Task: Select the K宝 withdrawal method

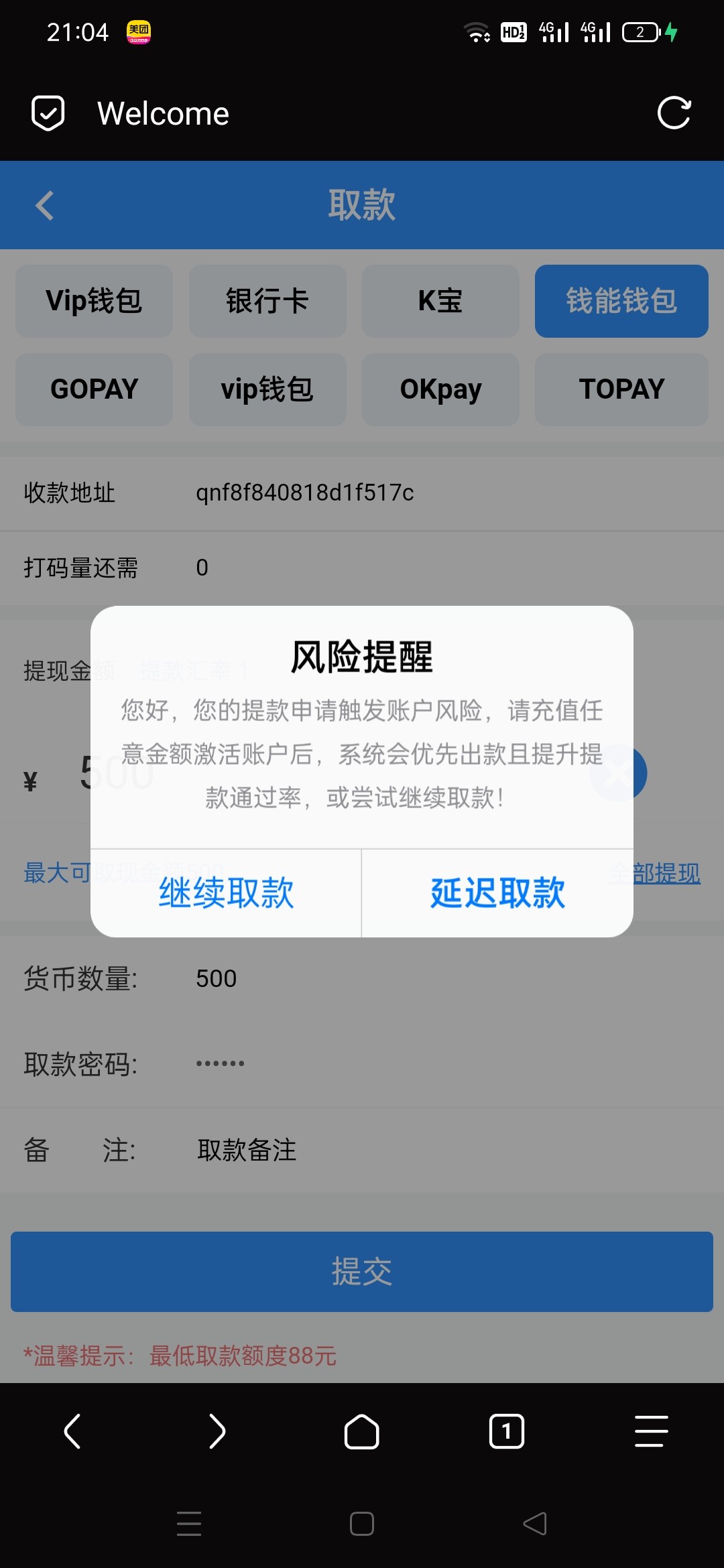Action: (440, 301)
